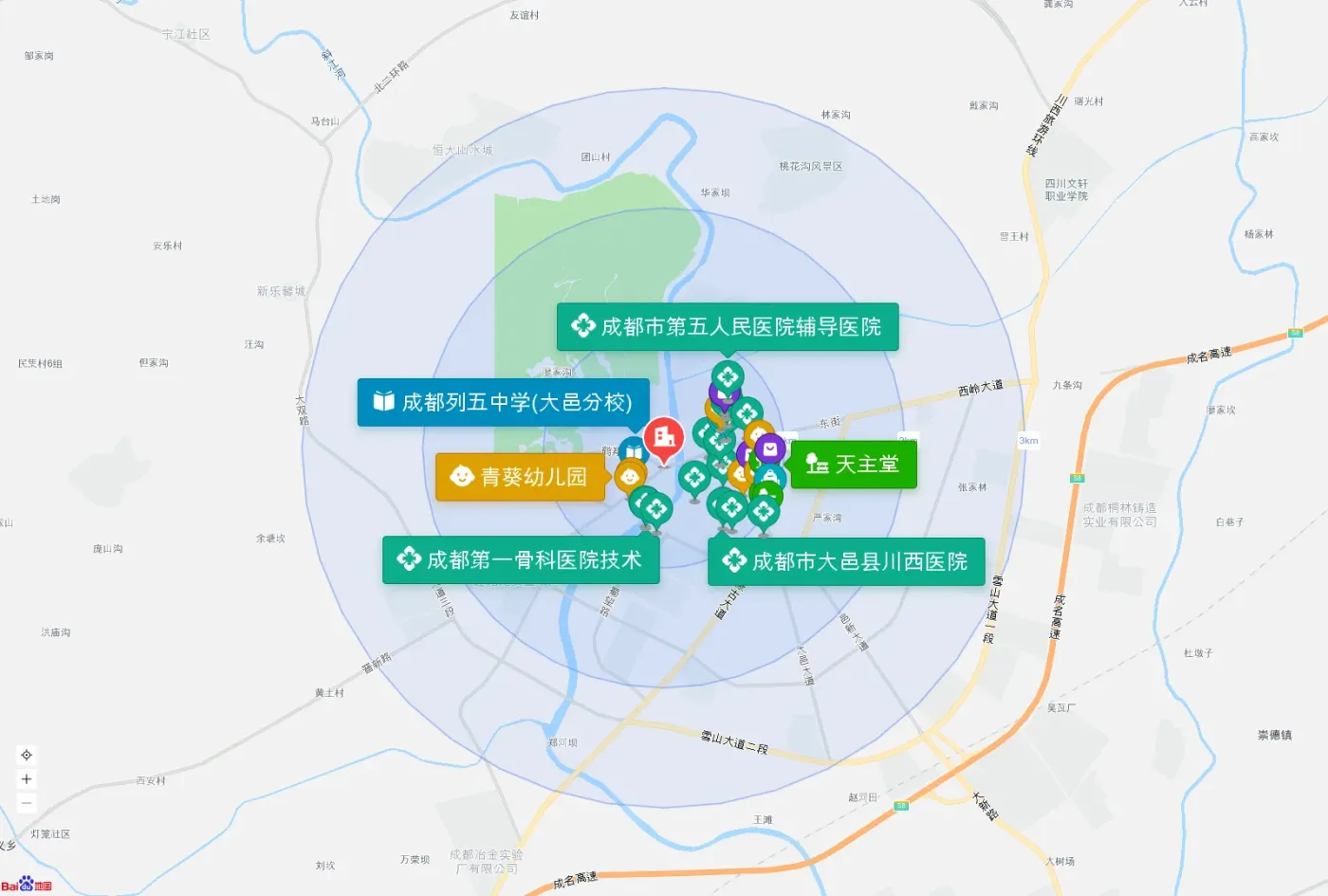The image size is (1328, 896).
Task: Open the 天主堂 marker label
Action: (x=854, y=465)
